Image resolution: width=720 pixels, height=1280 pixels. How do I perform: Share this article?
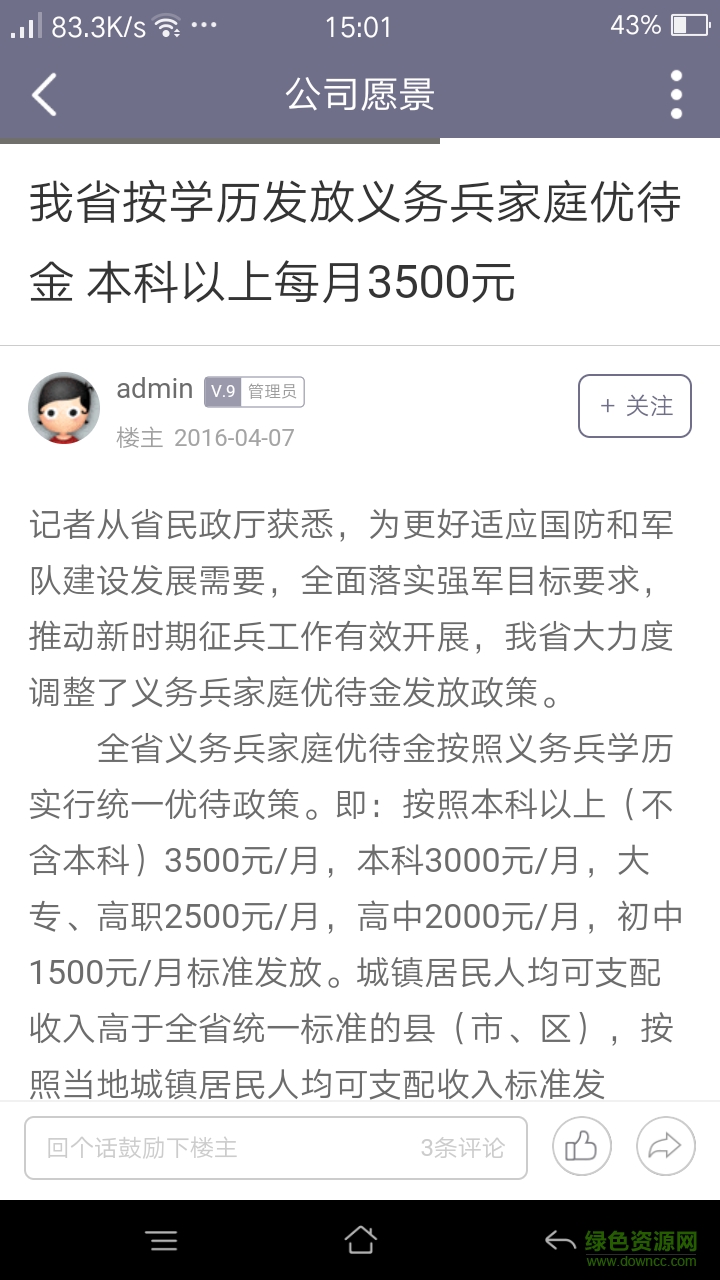665,1146
